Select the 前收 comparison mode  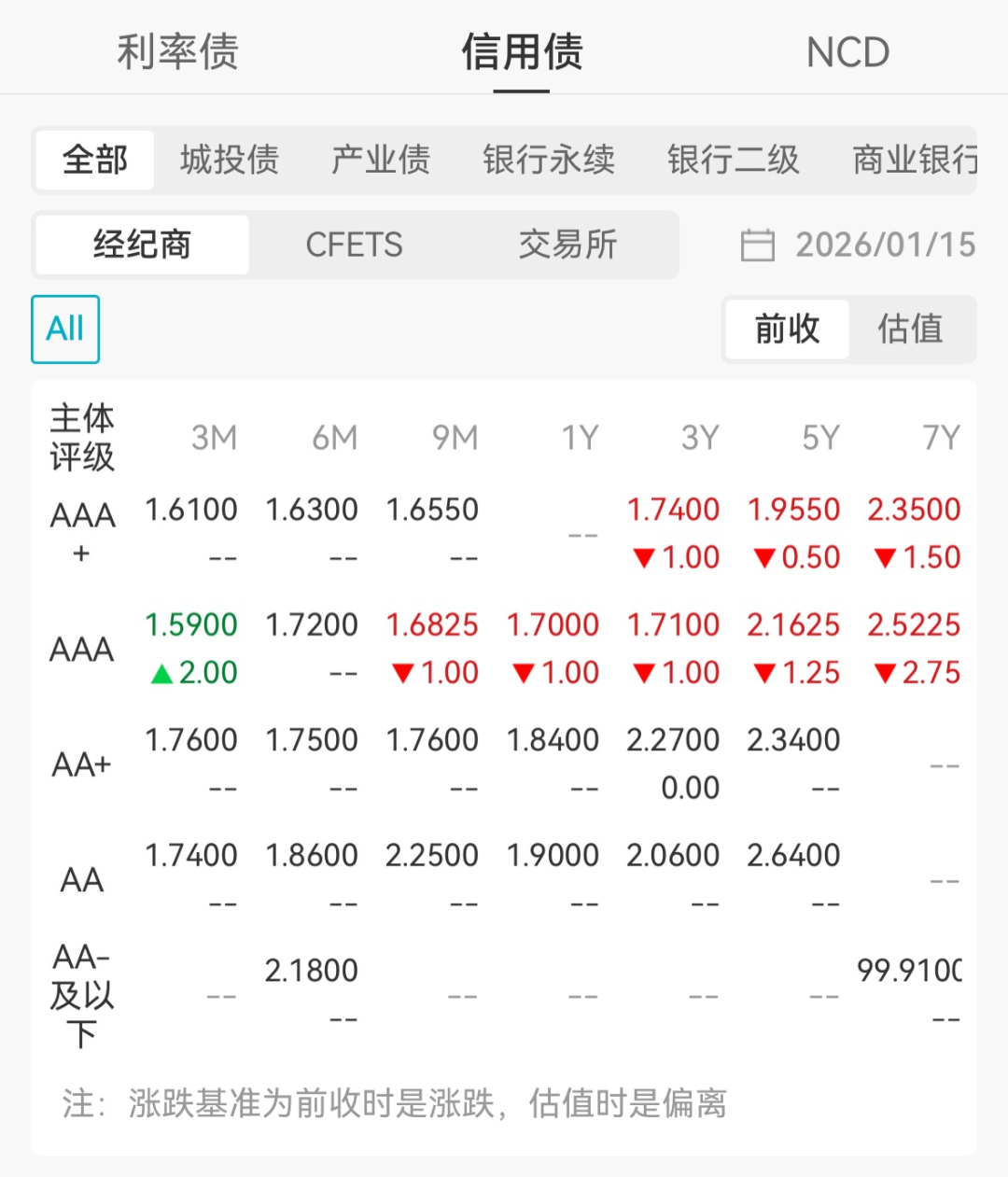pyautogui.click(x=786, y=329)
